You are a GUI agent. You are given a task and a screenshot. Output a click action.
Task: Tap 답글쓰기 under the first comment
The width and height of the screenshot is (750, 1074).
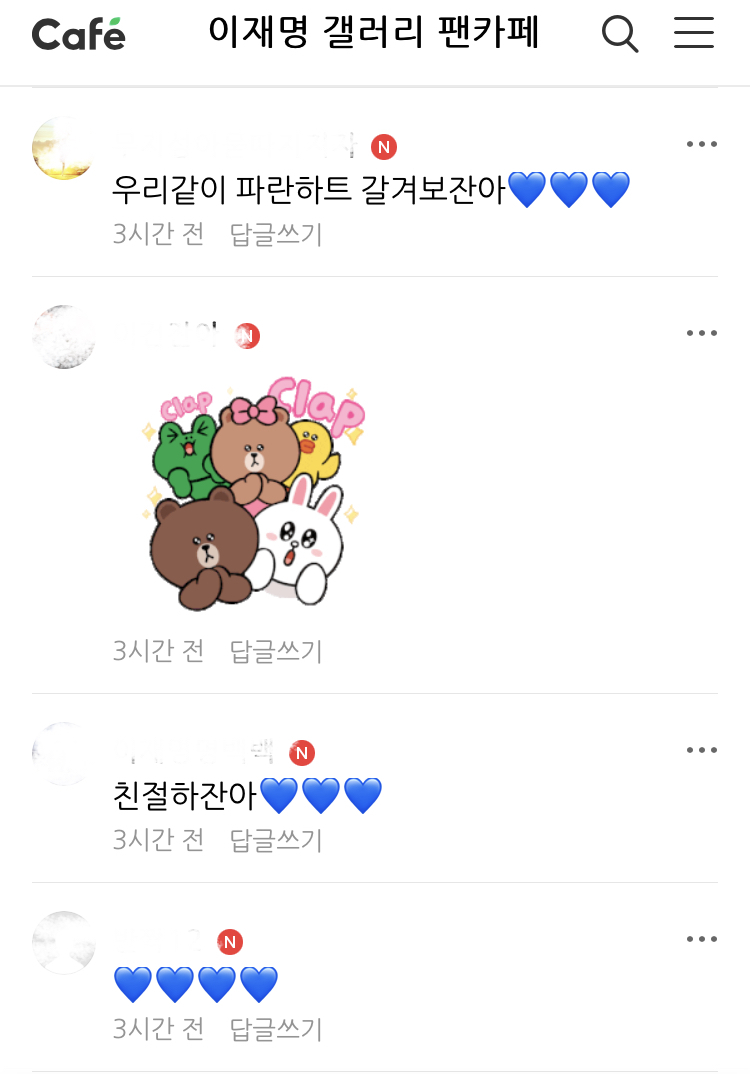[x=274, y=235]
